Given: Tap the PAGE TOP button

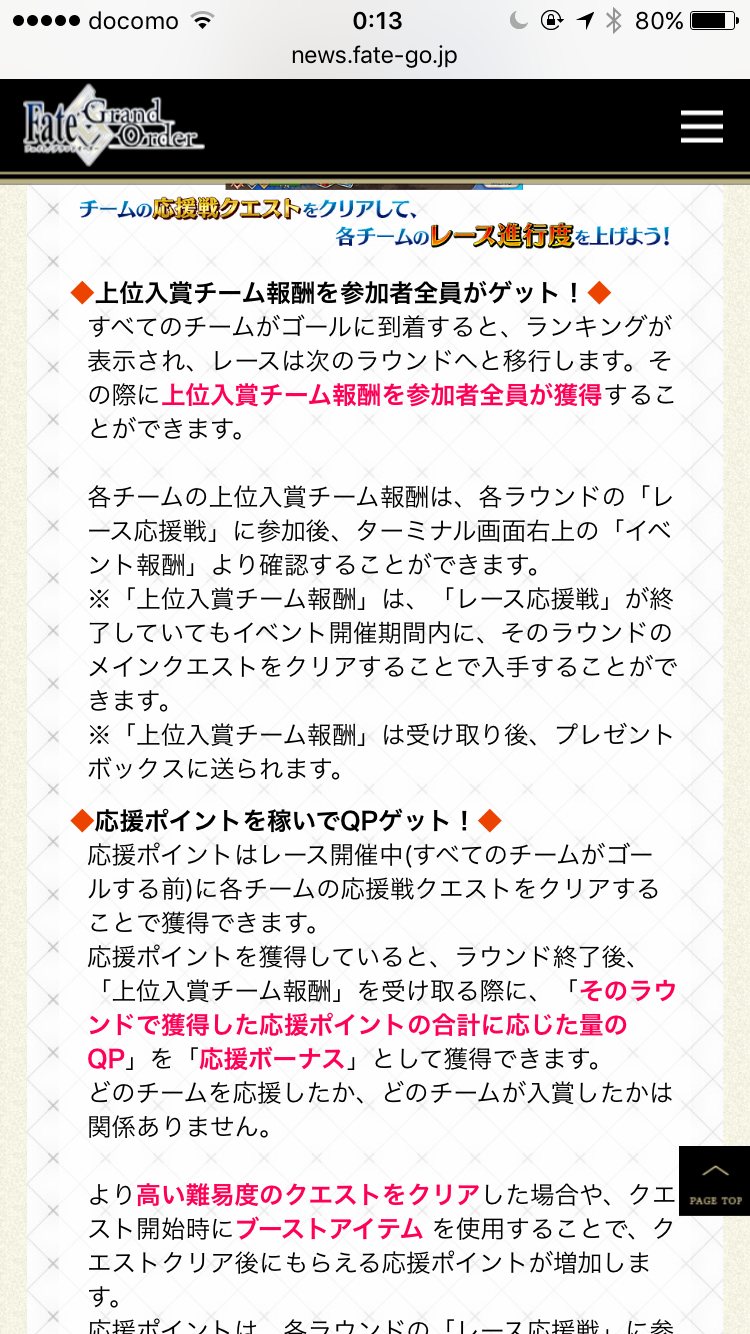Looking at the screenshot, I should (714, 1181).
